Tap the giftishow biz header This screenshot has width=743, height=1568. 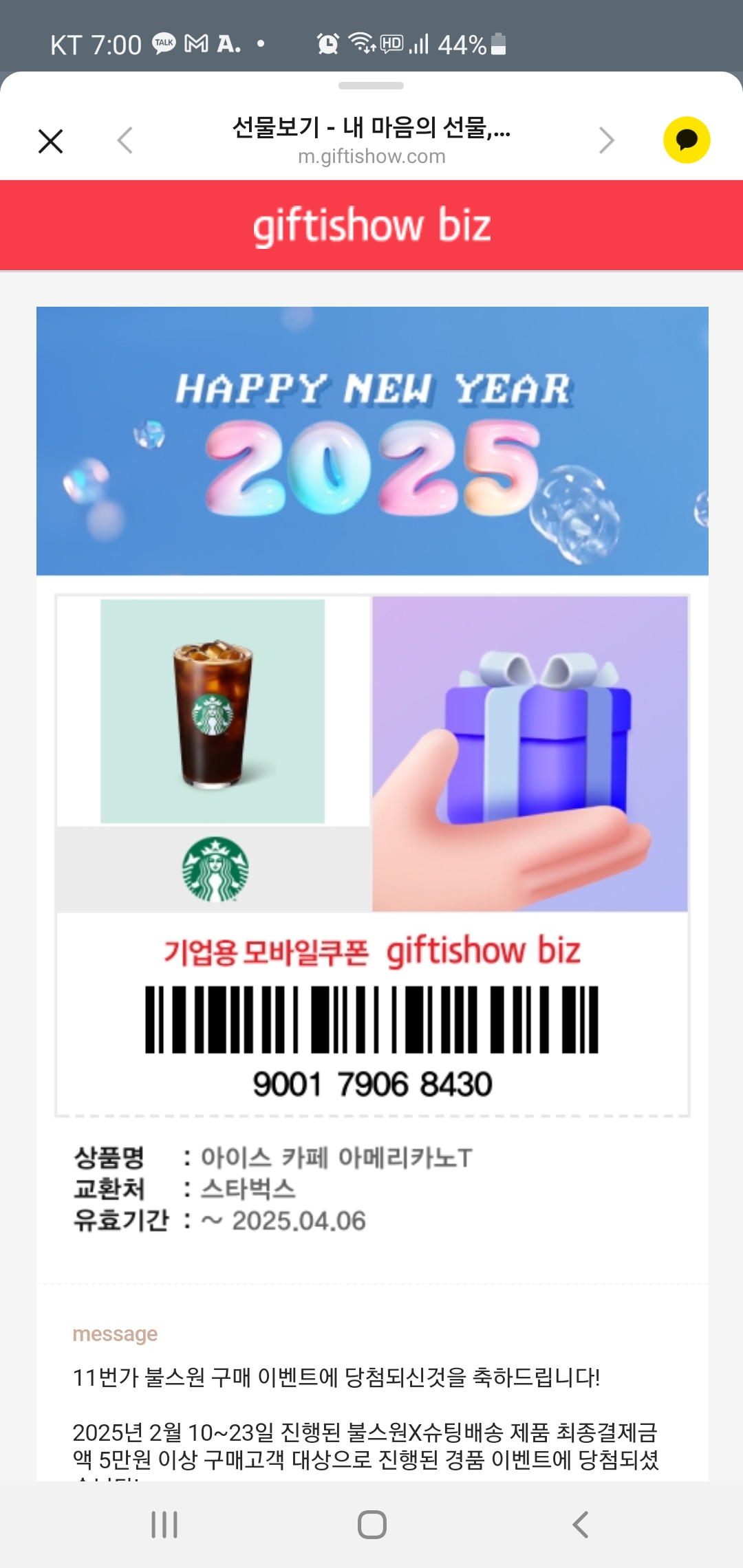pyautogui.click(x=371, y=226)
